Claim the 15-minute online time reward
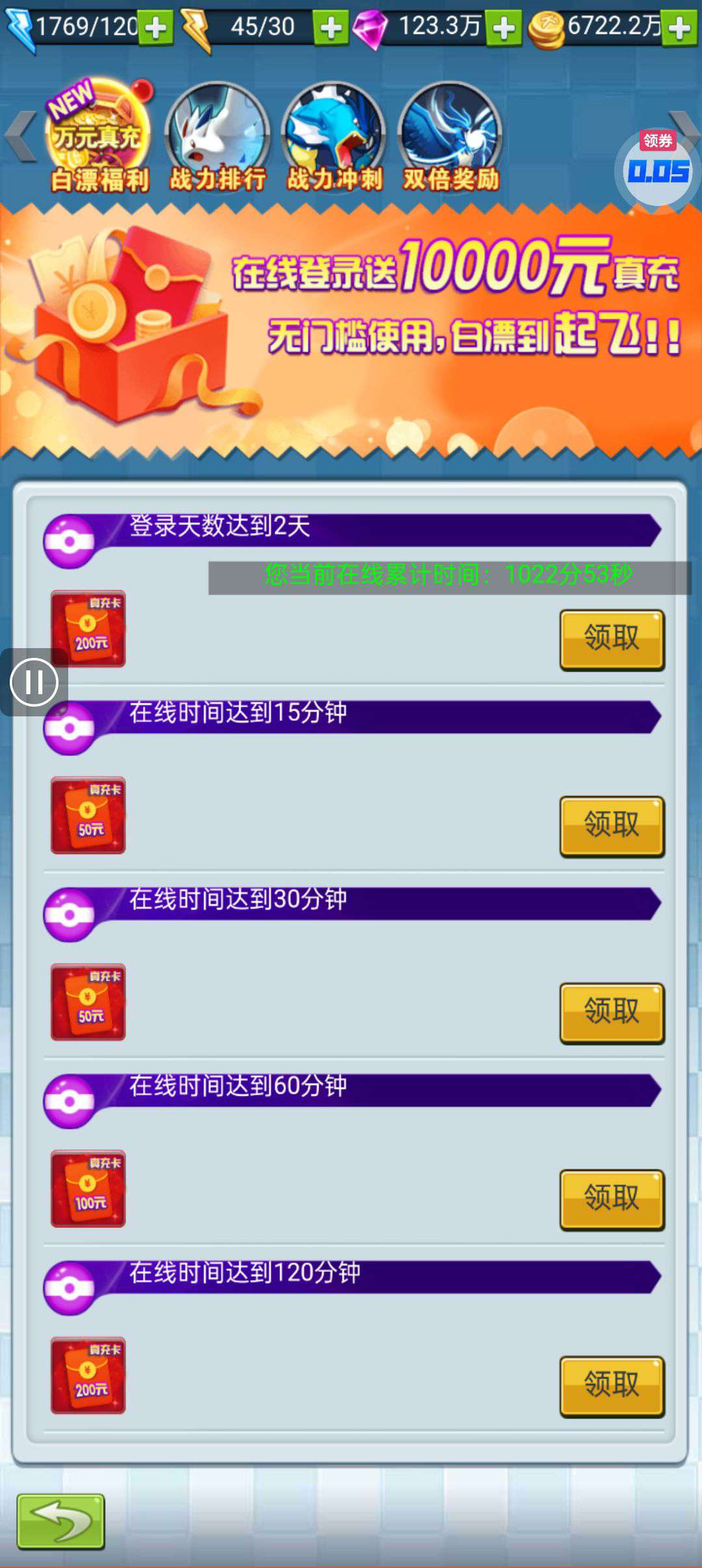 pos(612,826)
